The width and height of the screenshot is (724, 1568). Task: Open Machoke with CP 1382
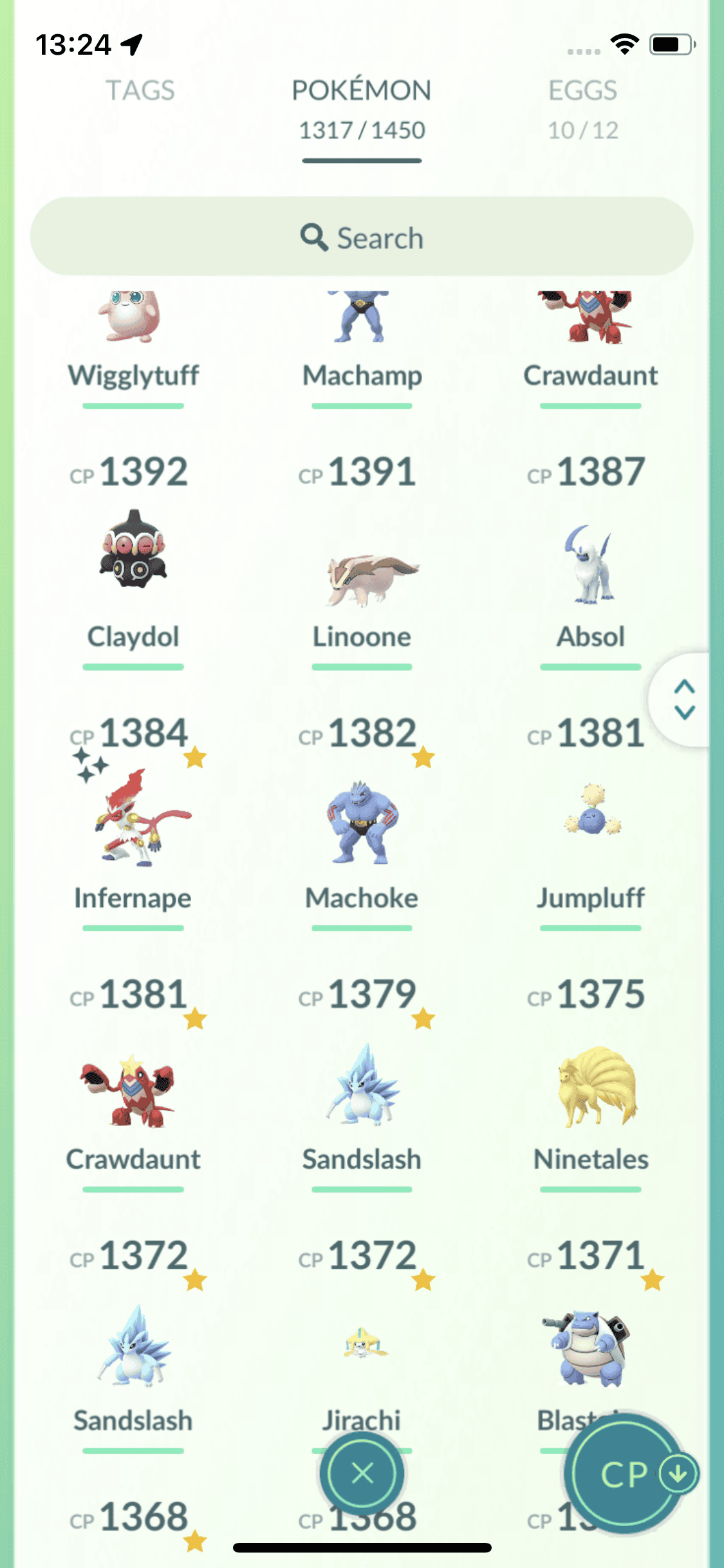pyautogui.click(x=362, y=824)
